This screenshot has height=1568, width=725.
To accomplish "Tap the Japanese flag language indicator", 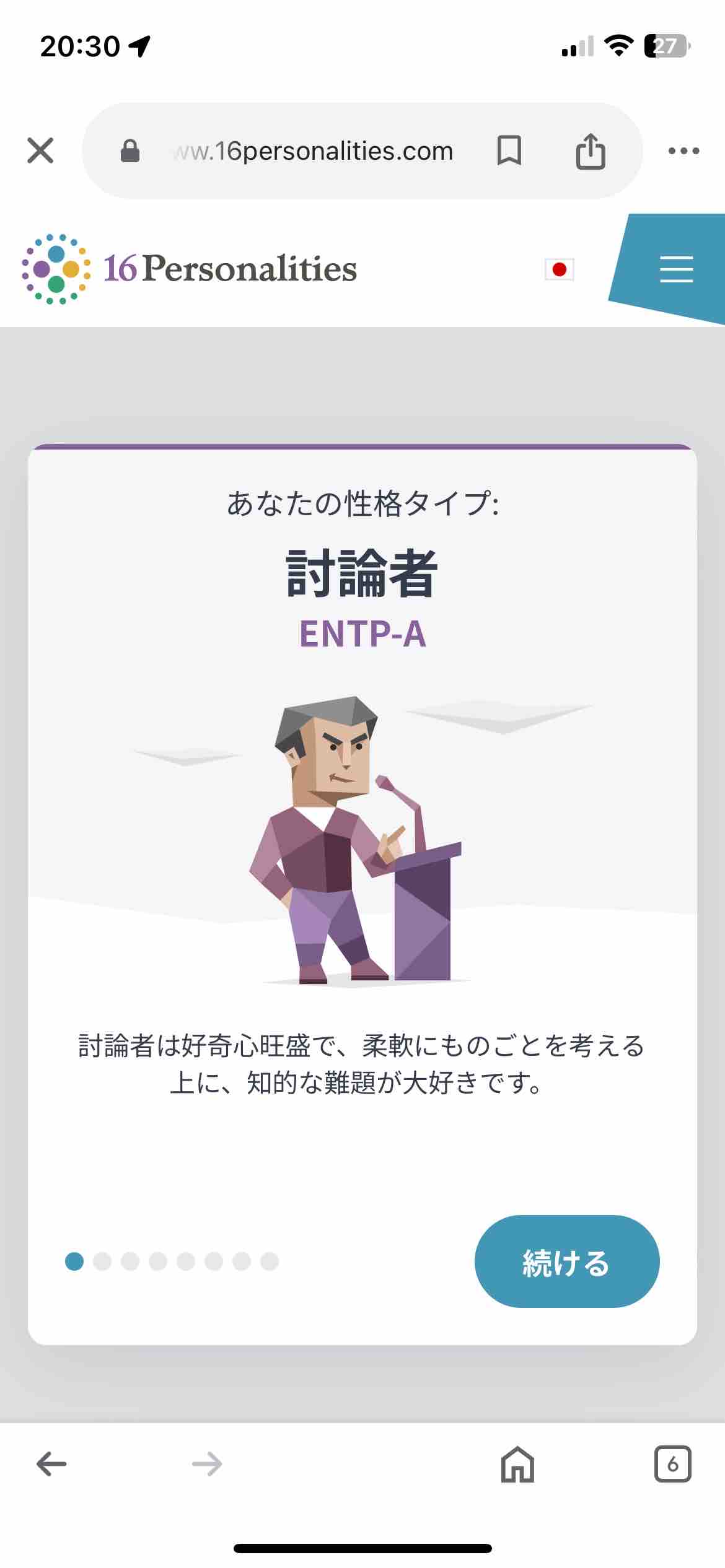I will point(558,269).
